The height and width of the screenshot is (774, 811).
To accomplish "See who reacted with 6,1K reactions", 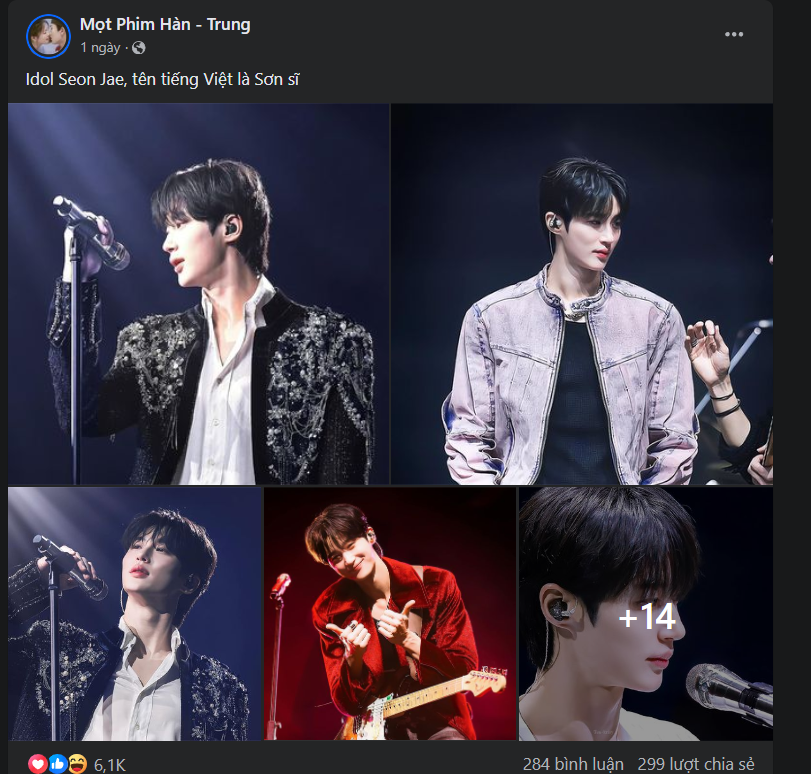I will (x=110, y=764).
